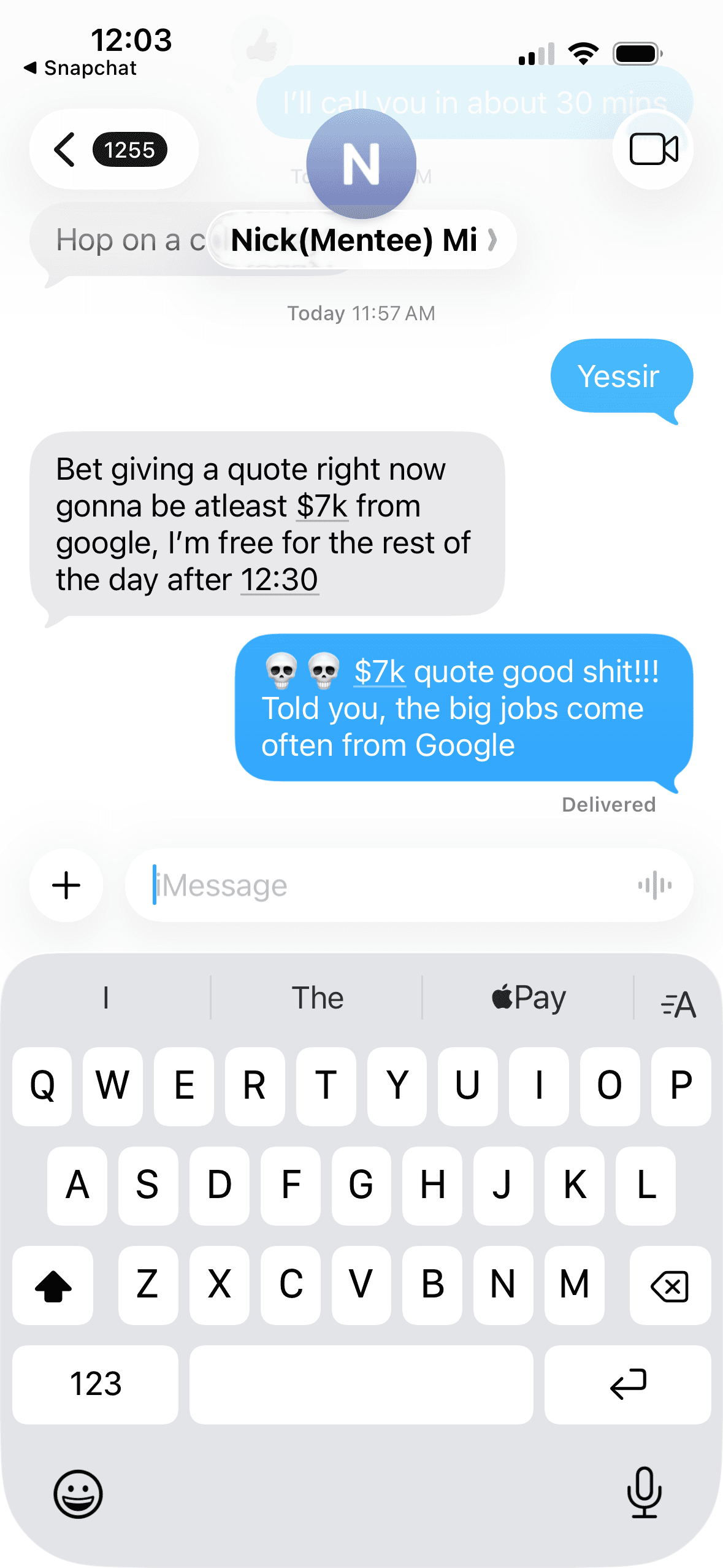Switch to the emoji keyboard
Screen dimensions: 723x1568
(78, 1494)
